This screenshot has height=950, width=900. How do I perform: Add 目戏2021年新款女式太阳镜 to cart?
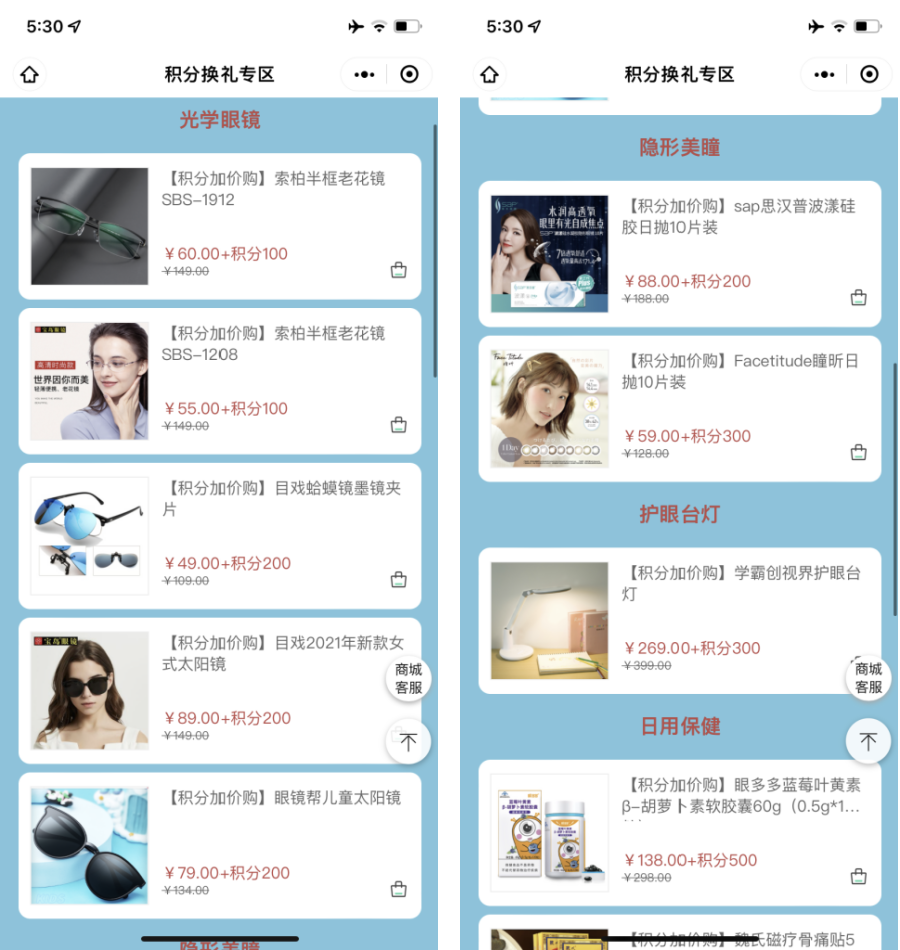pos(398,733)
